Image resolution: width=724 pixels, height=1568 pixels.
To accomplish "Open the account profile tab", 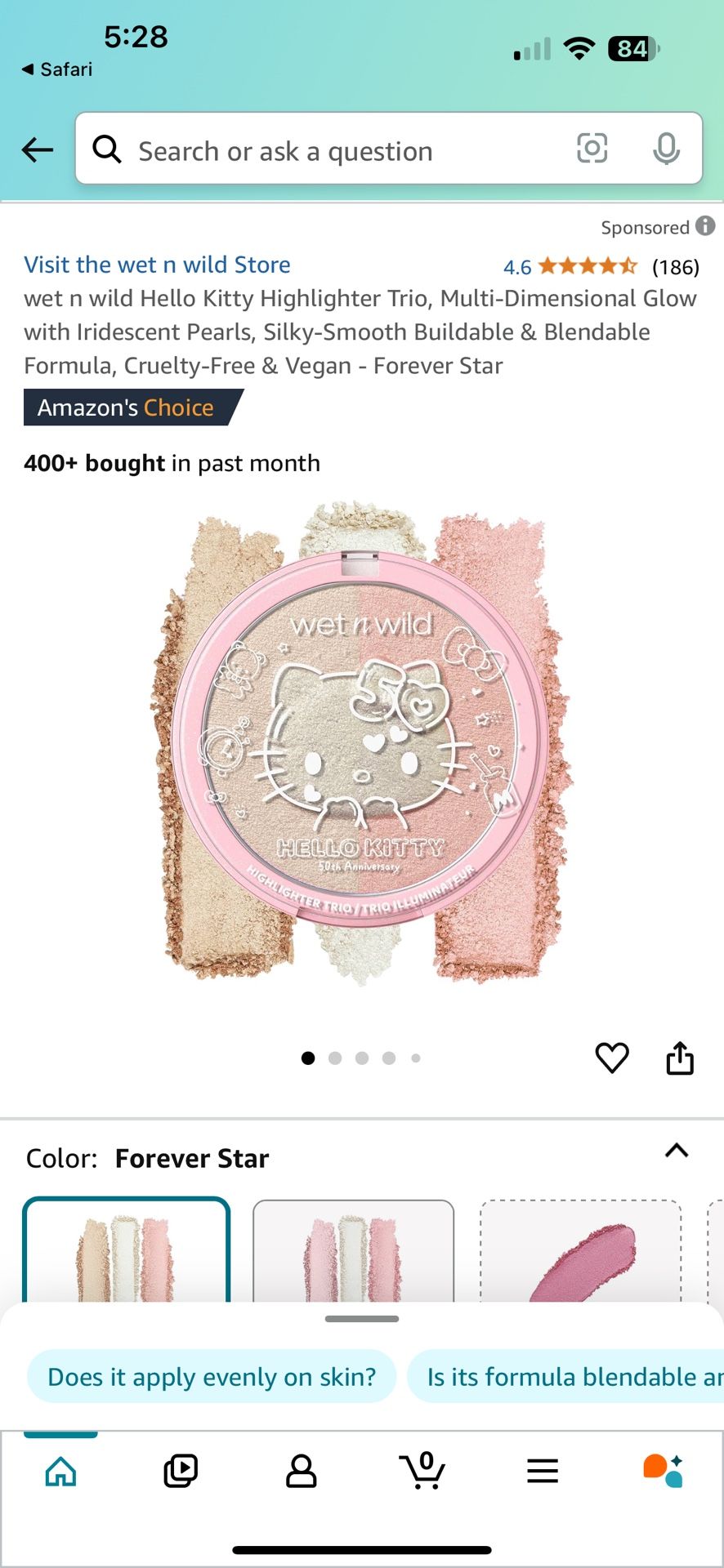I will click(x=301, y=1471).
